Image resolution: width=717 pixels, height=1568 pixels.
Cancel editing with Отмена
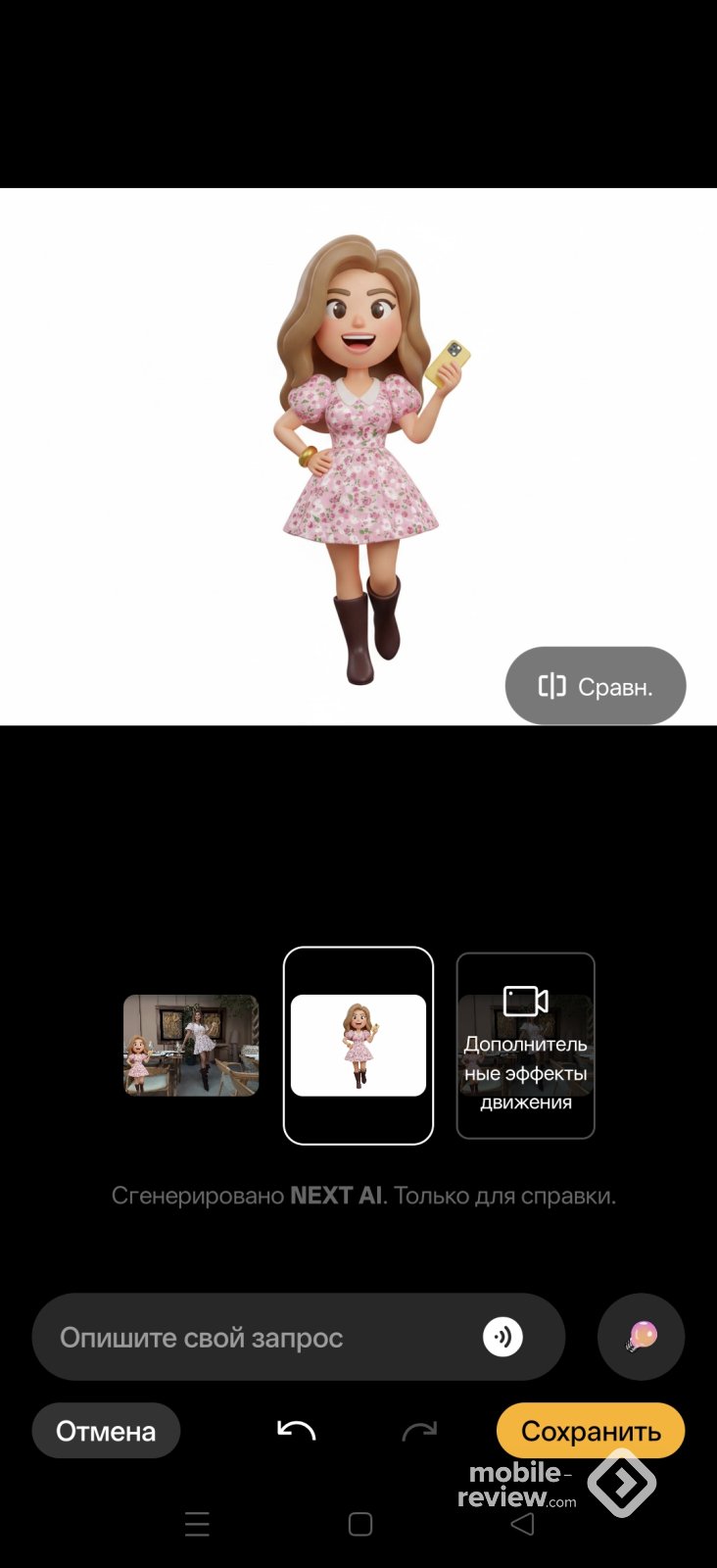[106, 1431]
